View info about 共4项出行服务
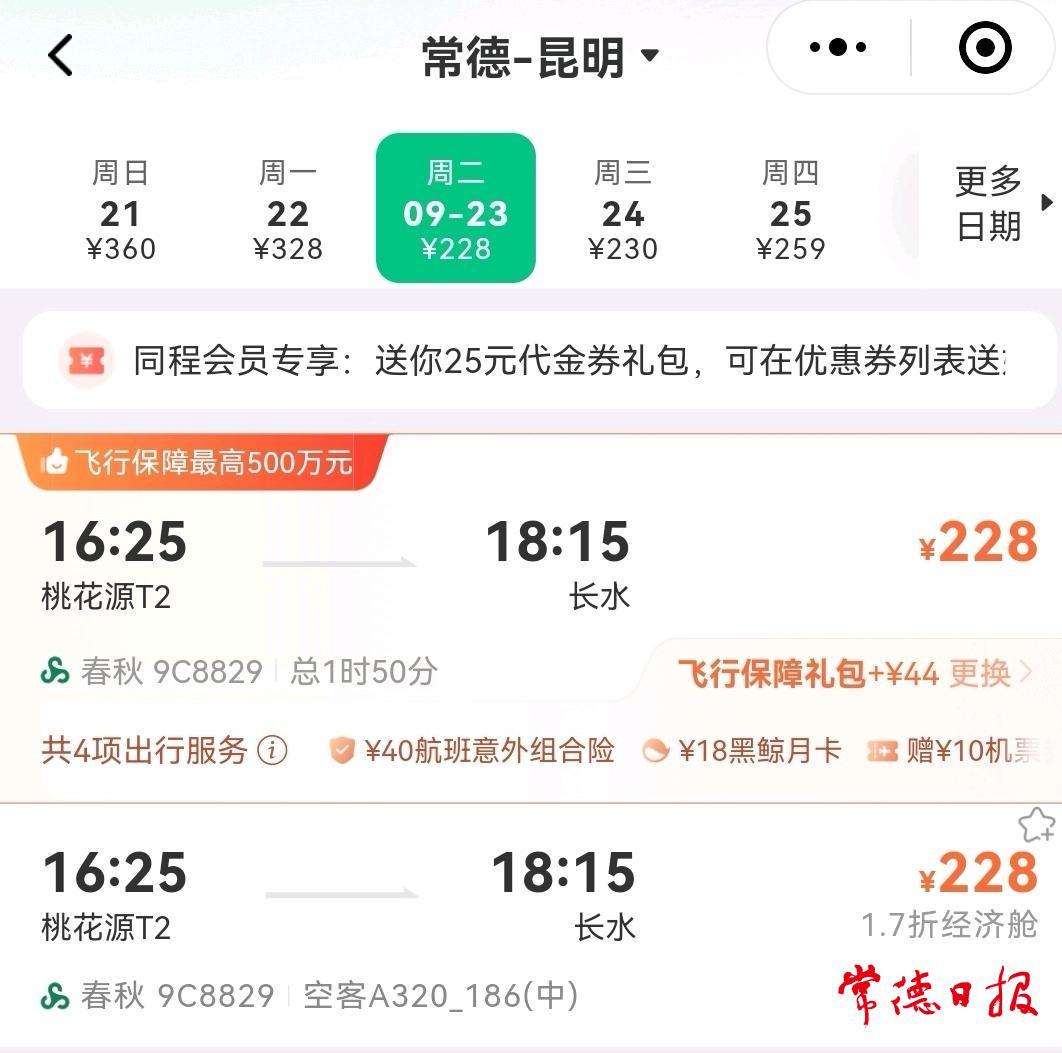 pyautogui.click(x=272, y=750)
